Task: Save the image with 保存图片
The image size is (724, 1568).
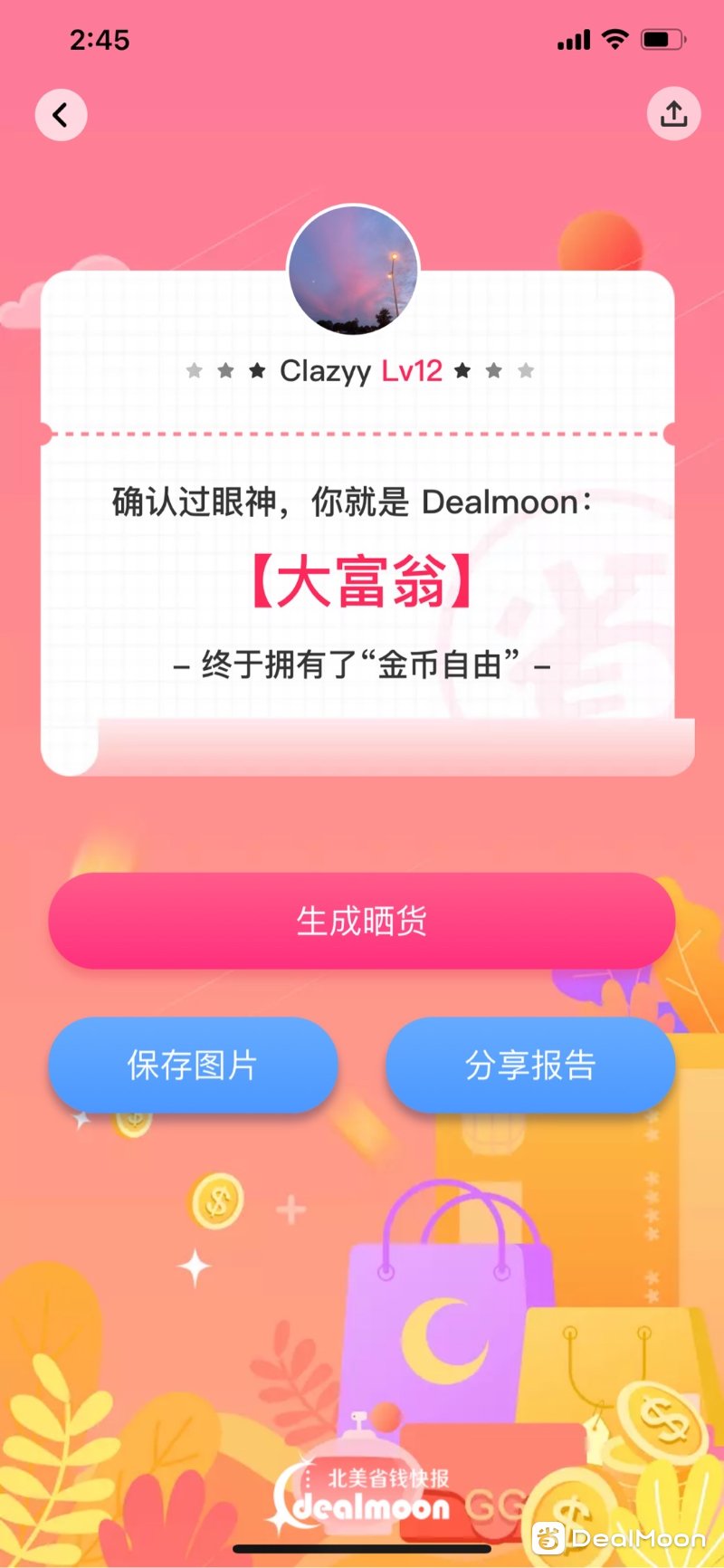Action: tap(193, 1065)
